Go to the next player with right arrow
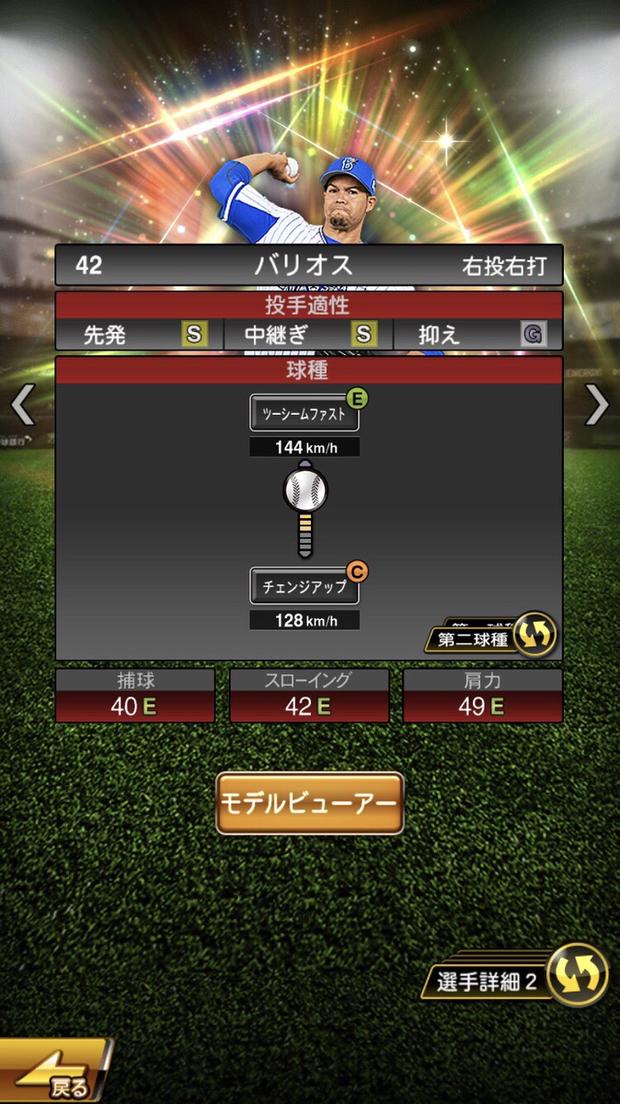 (597, 405)
